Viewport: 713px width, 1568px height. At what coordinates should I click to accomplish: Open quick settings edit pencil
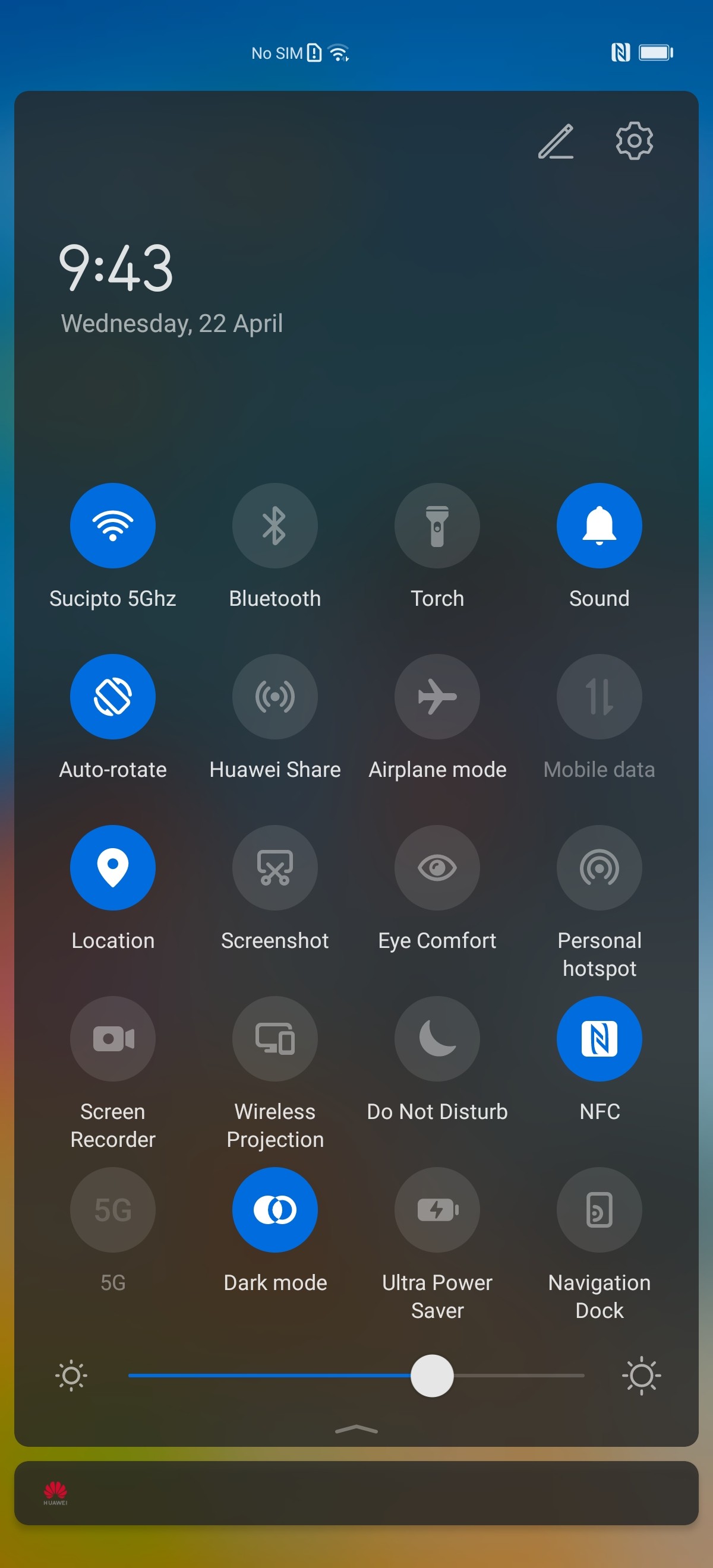[x=556, y=142]
